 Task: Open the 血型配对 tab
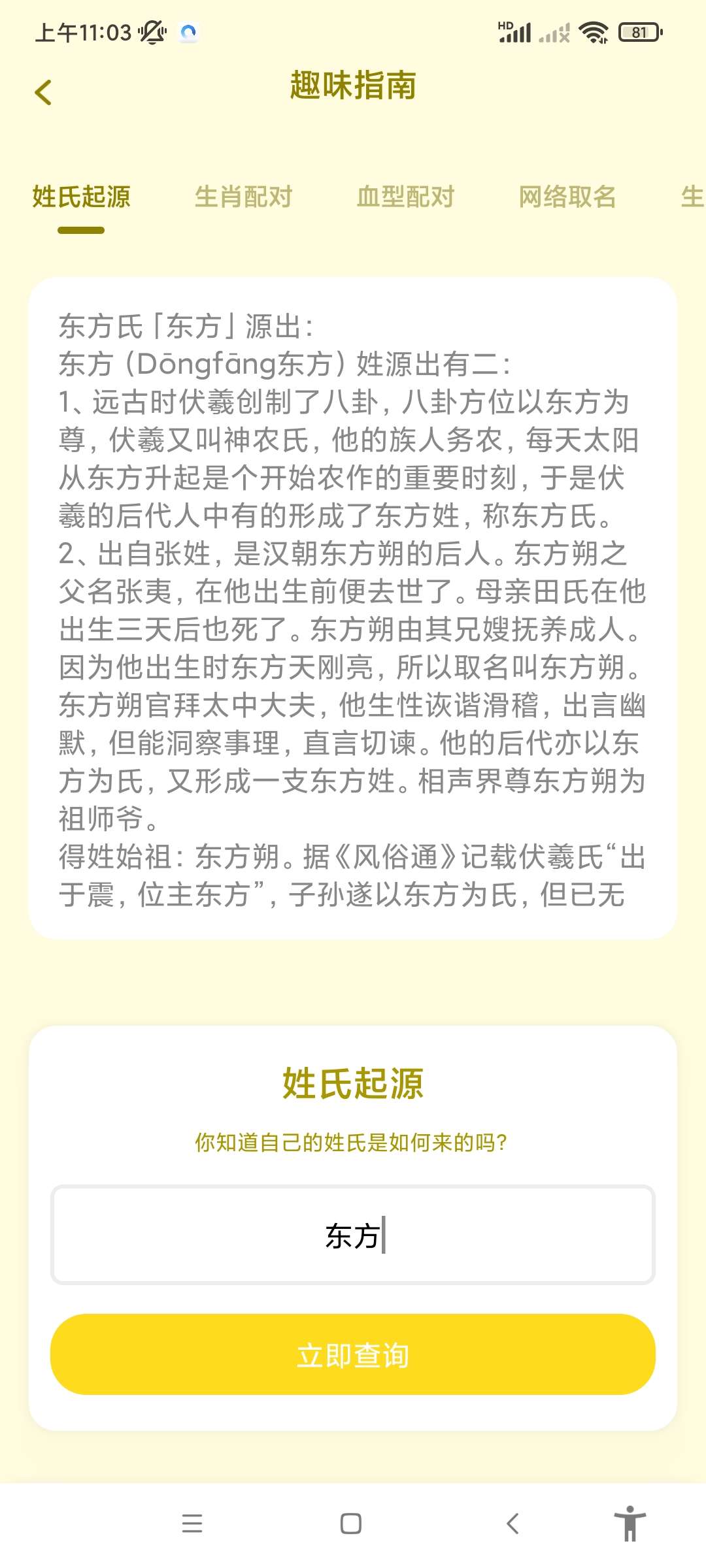coord(405,197)
